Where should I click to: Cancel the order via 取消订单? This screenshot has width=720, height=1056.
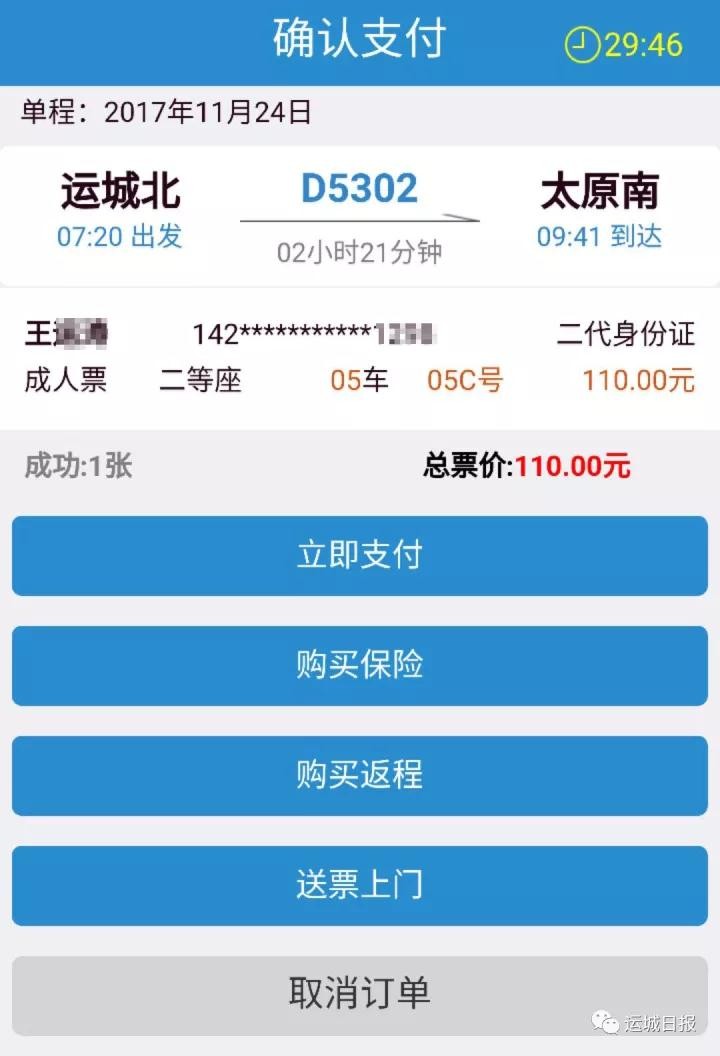click(x=360, y=994)
